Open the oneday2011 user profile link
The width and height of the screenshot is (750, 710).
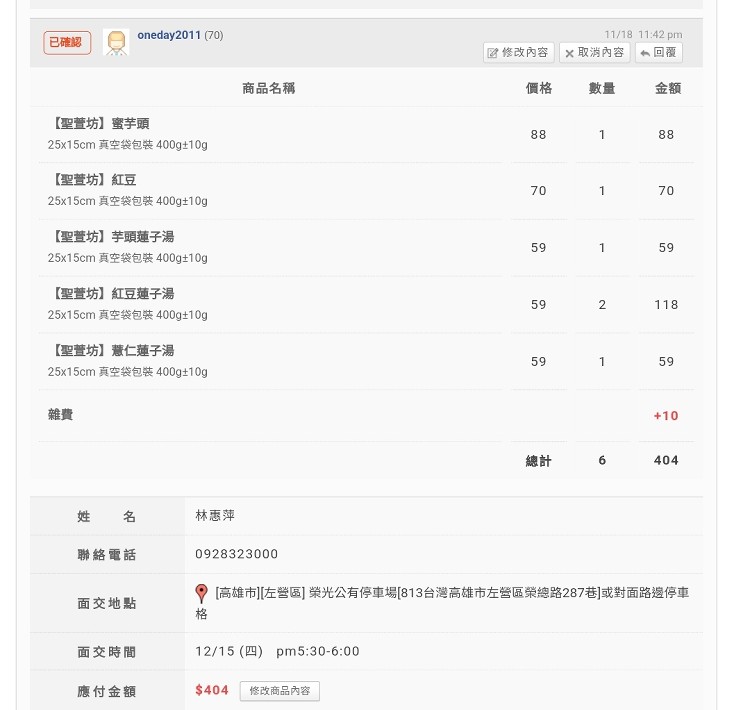(x=169, y=35)
